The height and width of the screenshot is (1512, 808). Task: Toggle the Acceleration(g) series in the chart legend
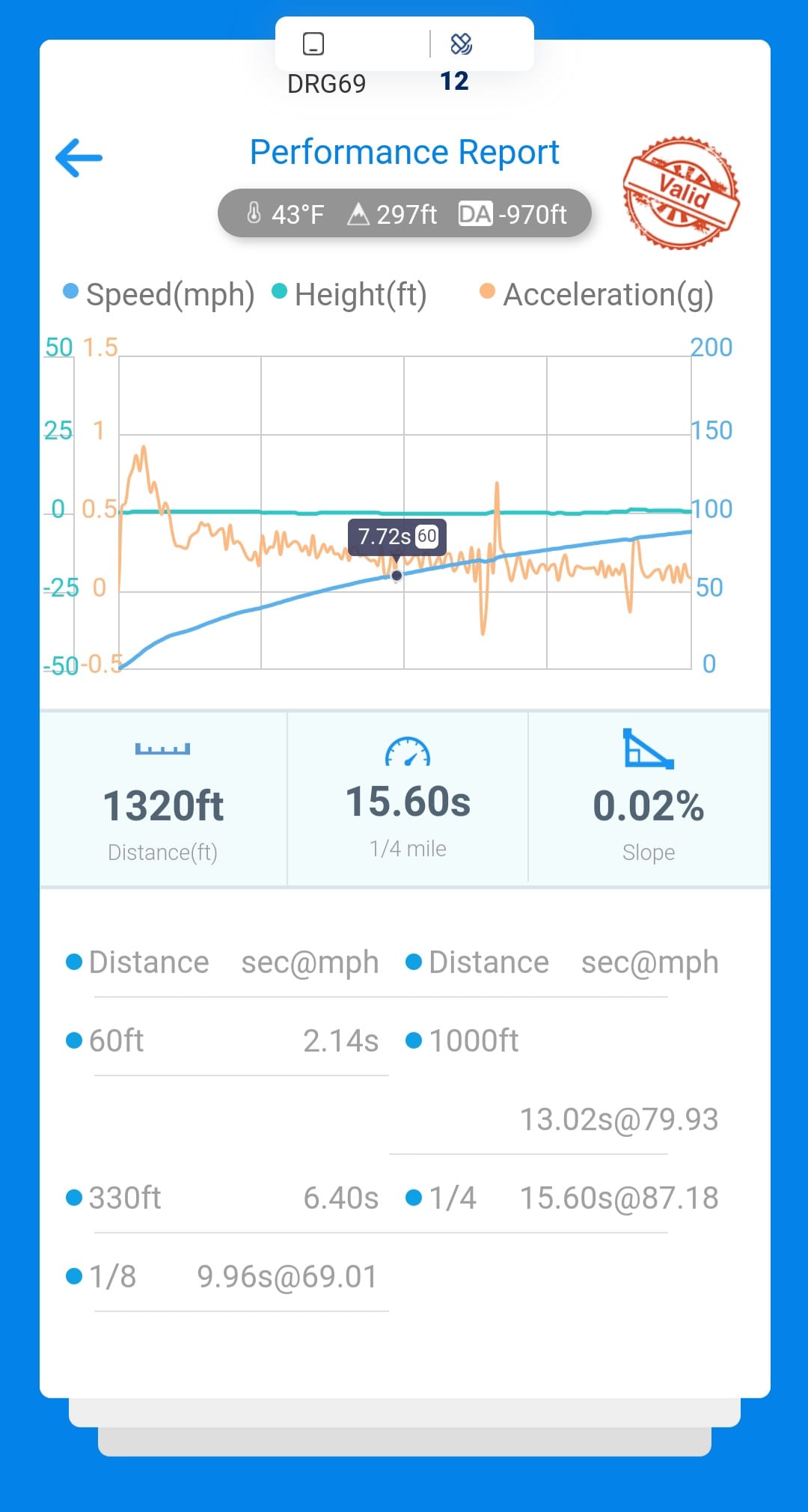pyautogui.click(x=596, y=294)
